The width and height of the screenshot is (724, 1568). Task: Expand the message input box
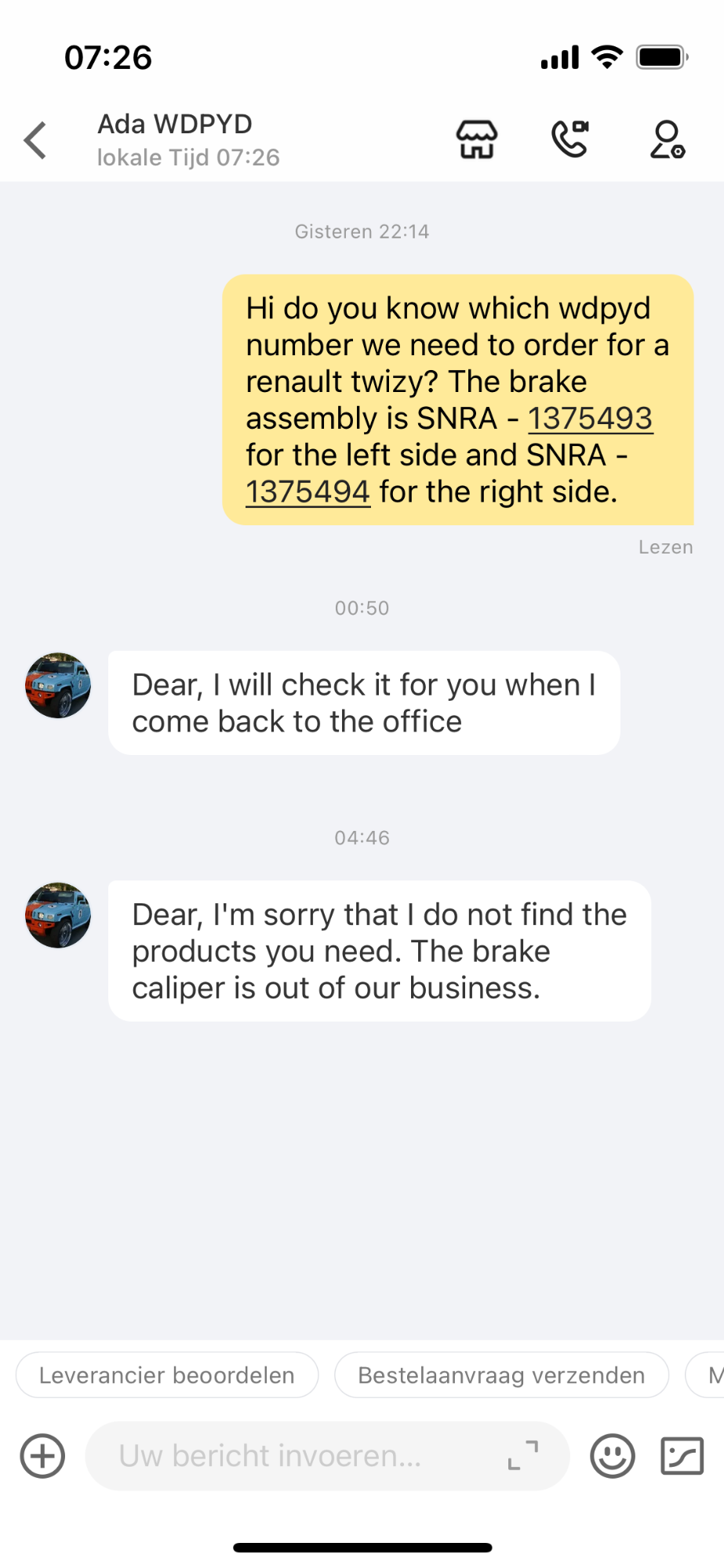tap(523, 1456)
